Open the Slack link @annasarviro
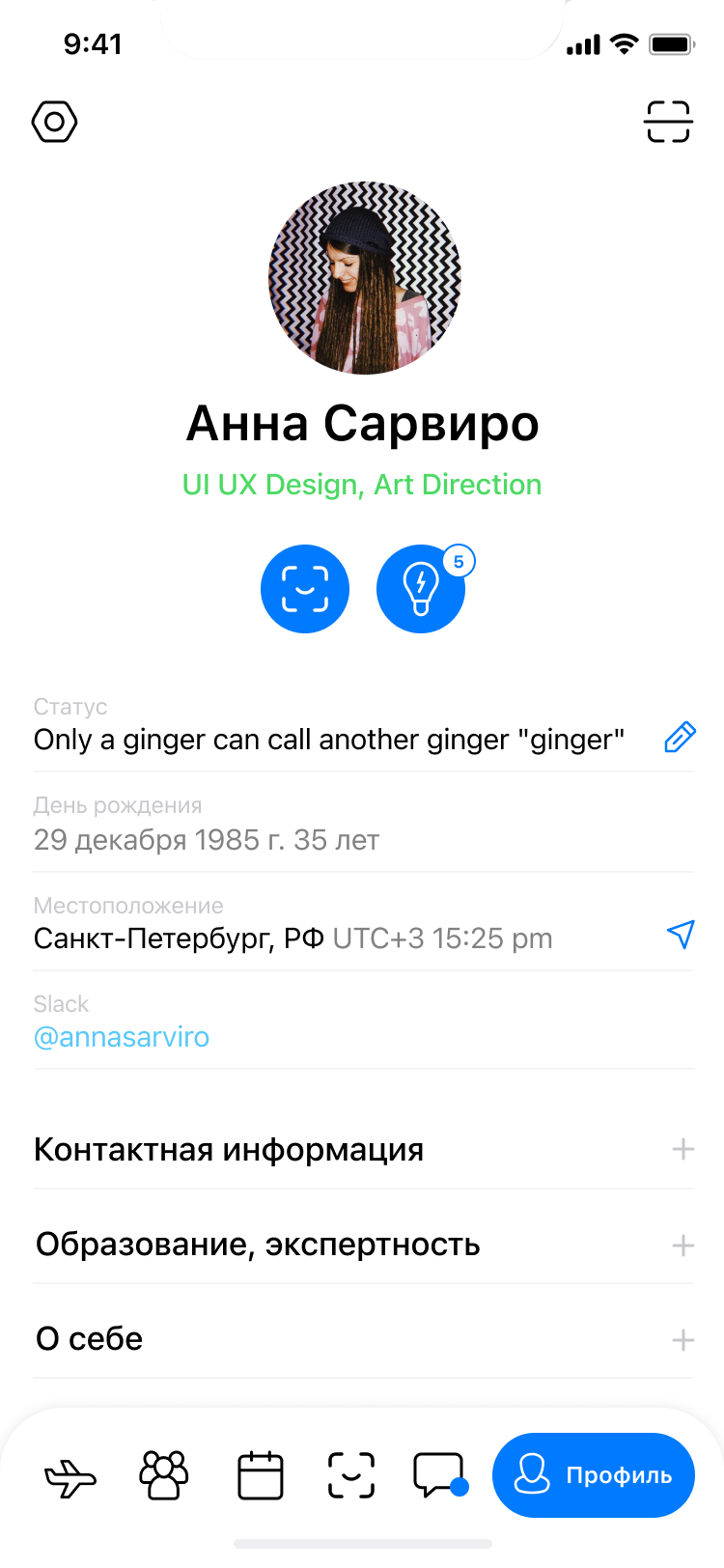Image resolution: width=724 pixels, height=1568 pixels. (122, 1037)
